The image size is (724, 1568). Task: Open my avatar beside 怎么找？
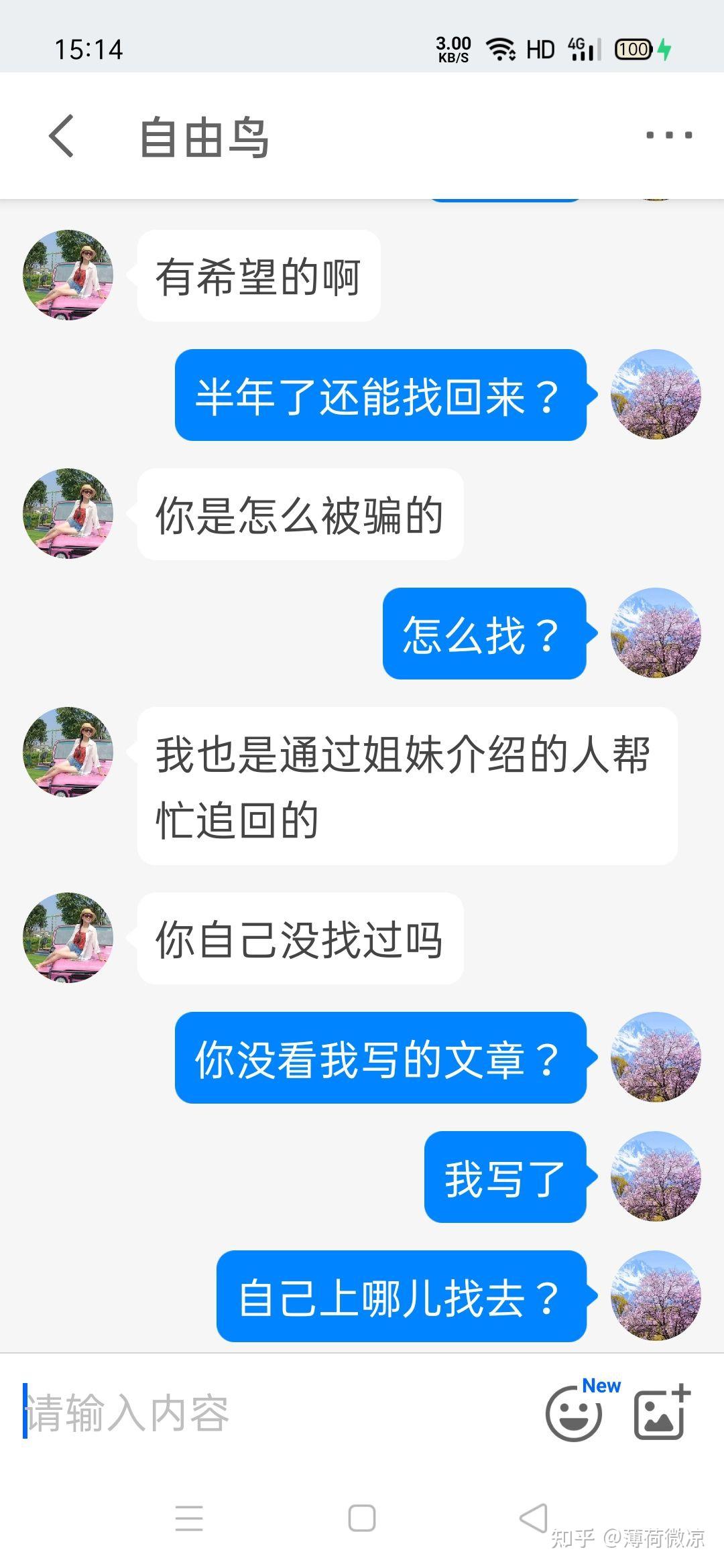656,633
